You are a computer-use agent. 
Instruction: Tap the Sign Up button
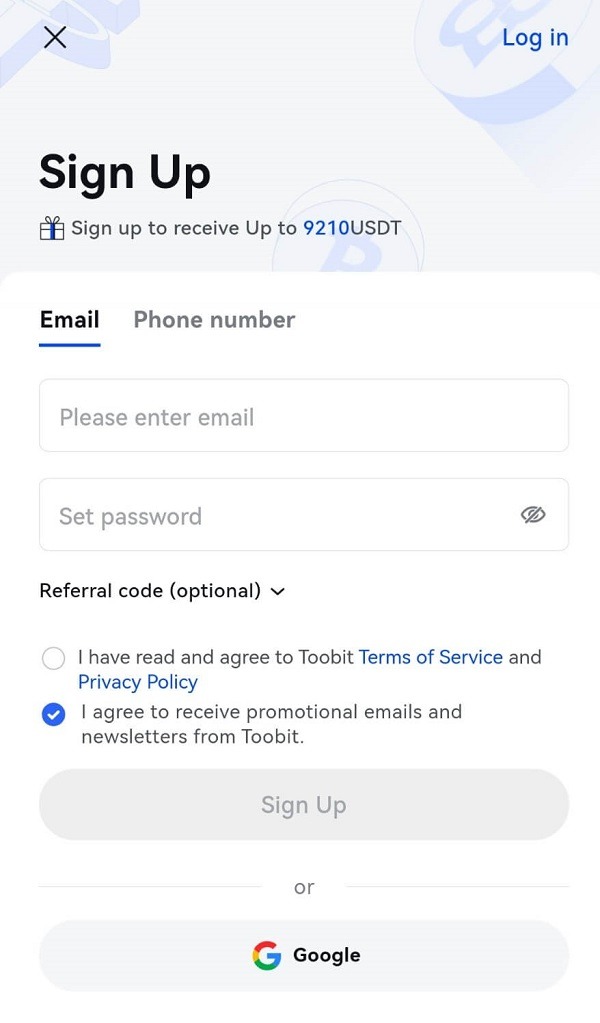point(303,805)
